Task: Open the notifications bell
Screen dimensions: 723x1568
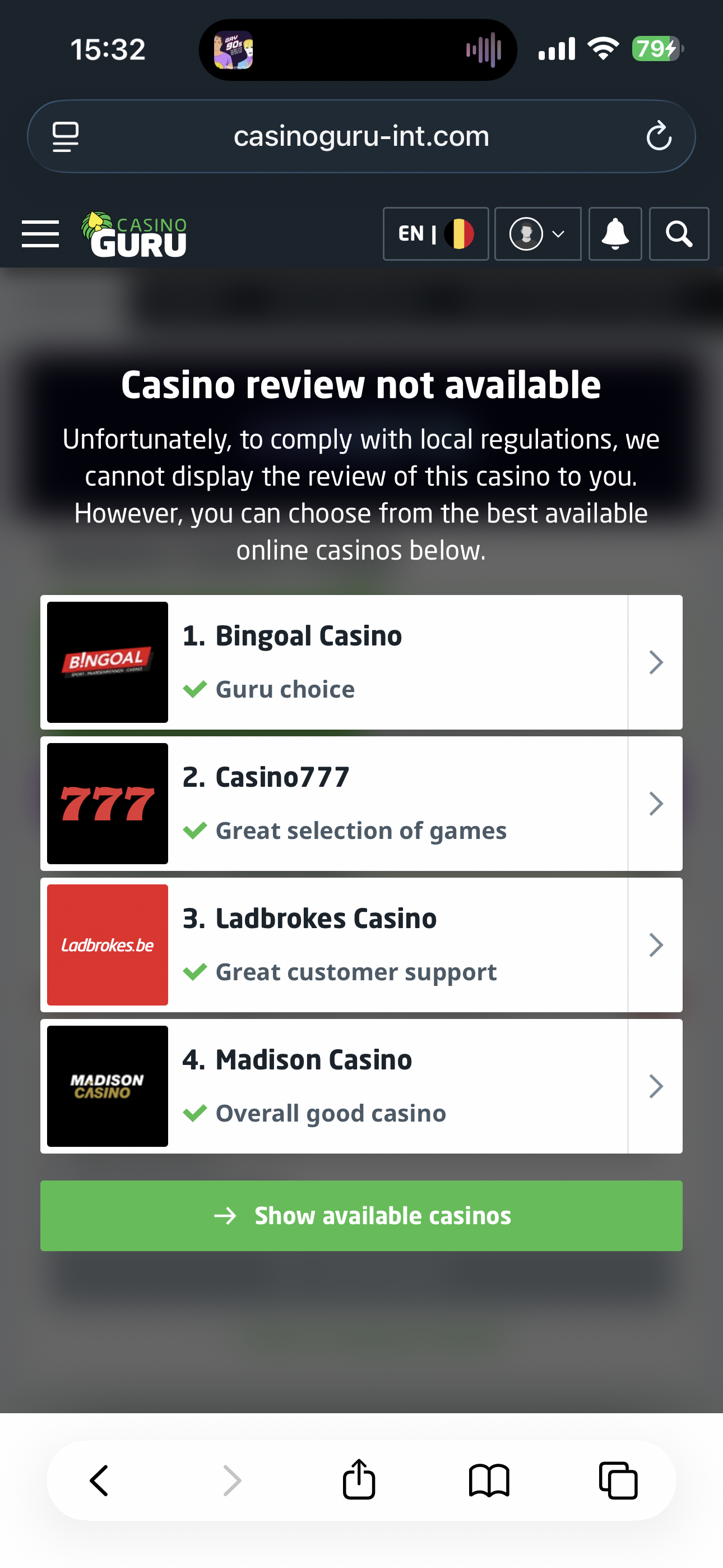Action: pyautogui.click(x=615, y=234)
